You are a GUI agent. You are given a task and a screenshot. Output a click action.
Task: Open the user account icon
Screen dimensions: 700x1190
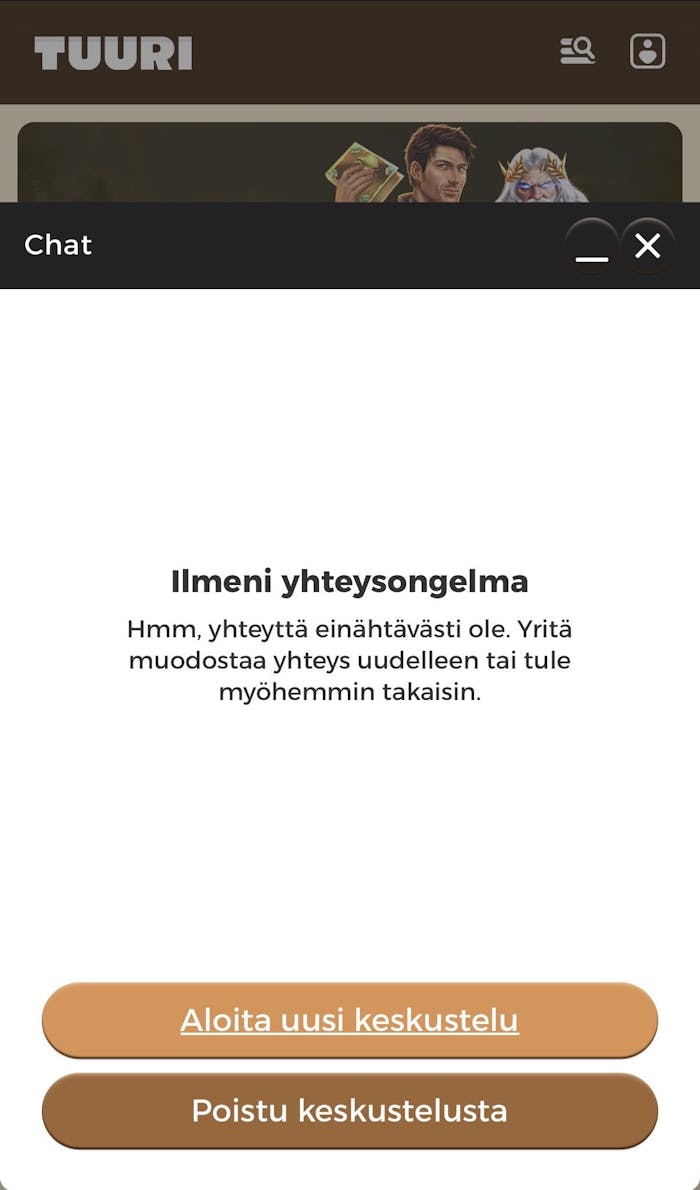[x=648, y=51]
